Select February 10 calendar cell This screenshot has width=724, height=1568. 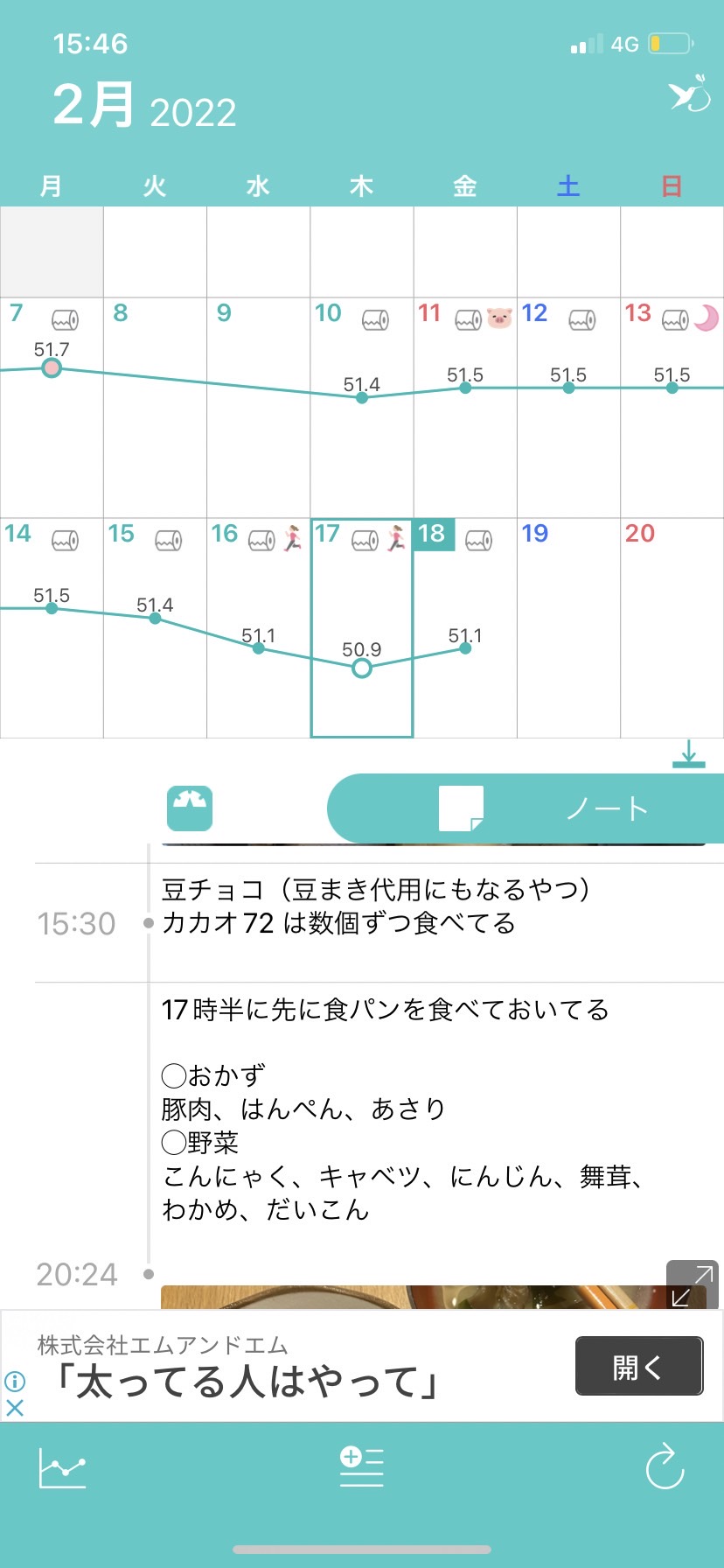pos(361,407)
